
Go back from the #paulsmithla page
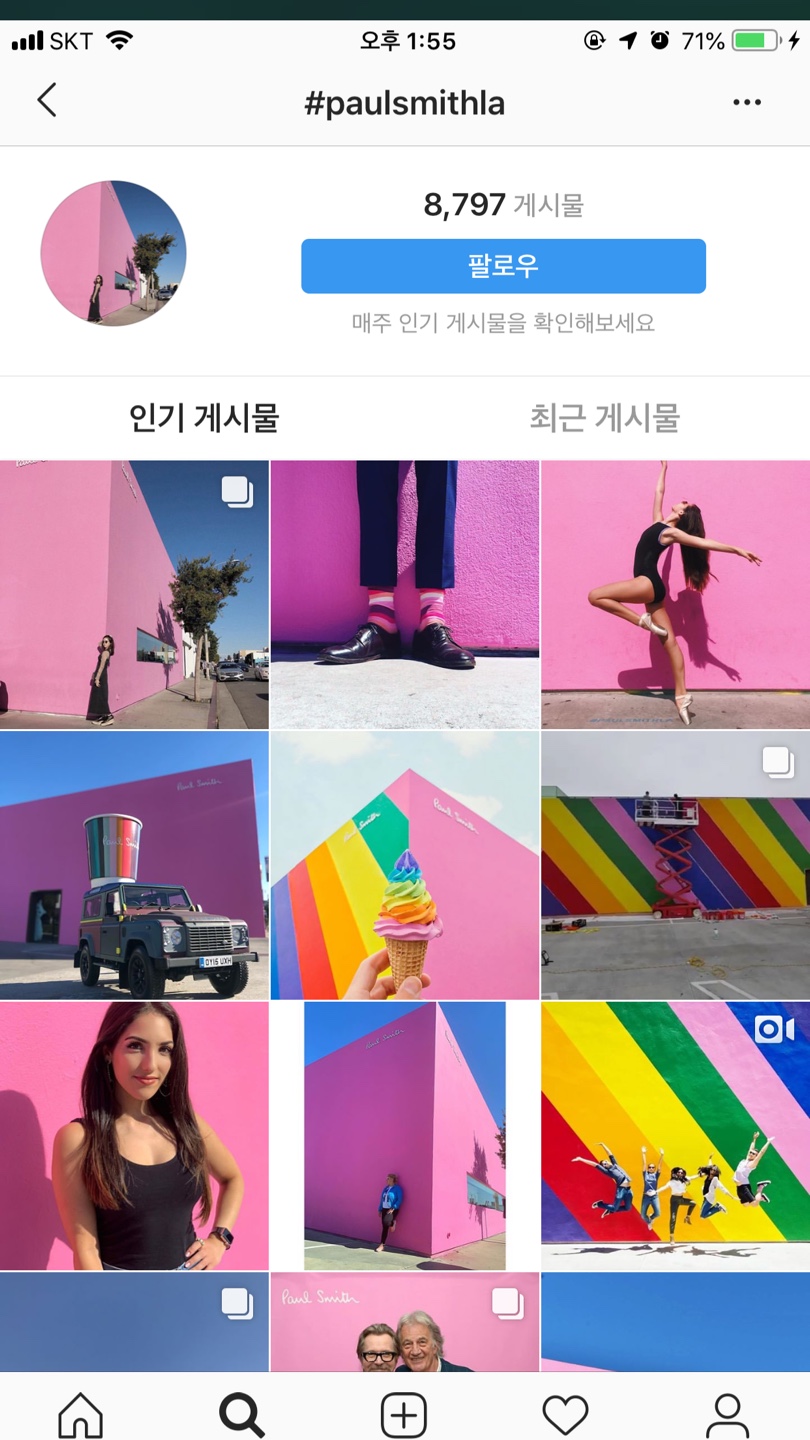[46, 101]
